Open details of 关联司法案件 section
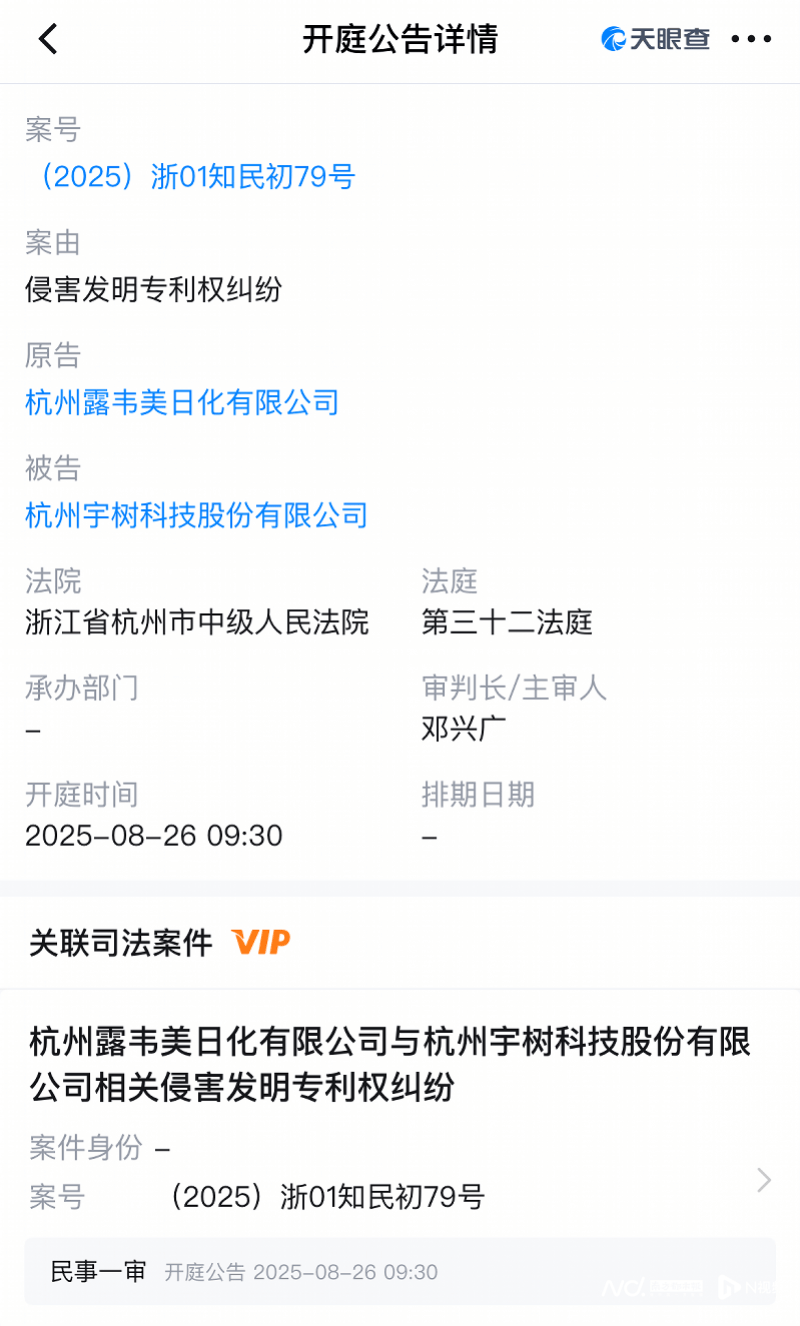This screenshot has width=800, height=1326. (119, 941)
